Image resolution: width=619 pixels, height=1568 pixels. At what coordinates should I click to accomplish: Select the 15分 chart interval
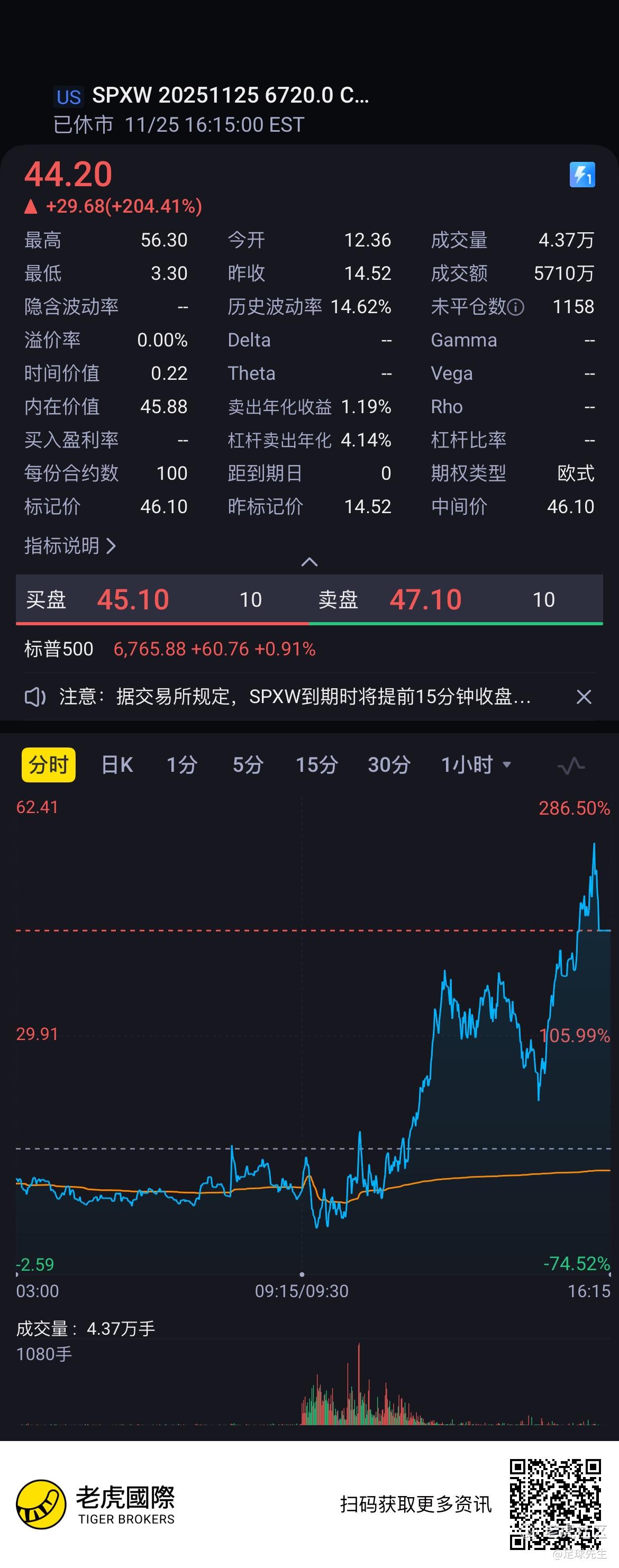click(316, 764)
